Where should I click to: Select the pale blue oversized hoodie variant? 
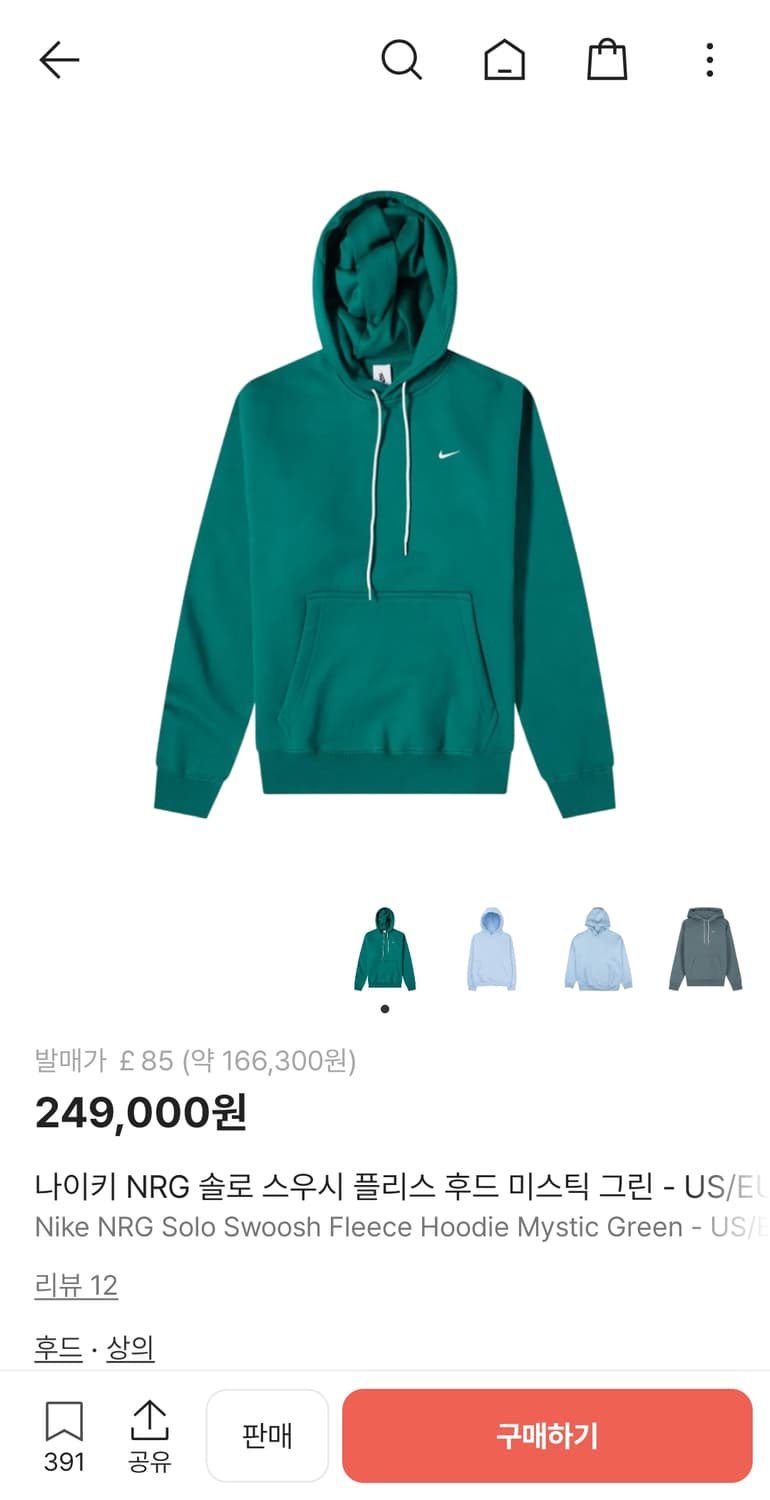click(x=599, y=948)
